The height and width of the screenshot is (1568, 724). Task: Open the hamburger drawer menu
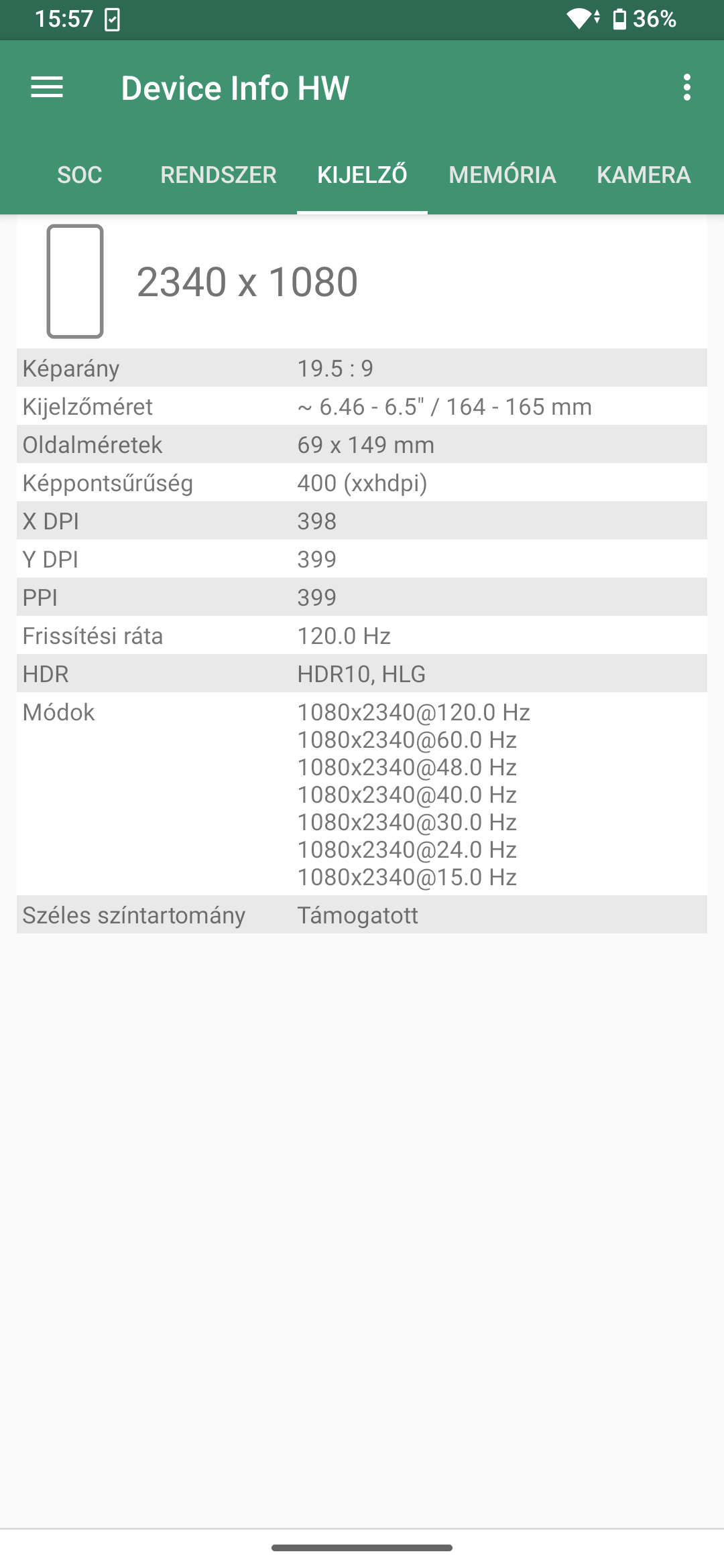click(47, 87)
